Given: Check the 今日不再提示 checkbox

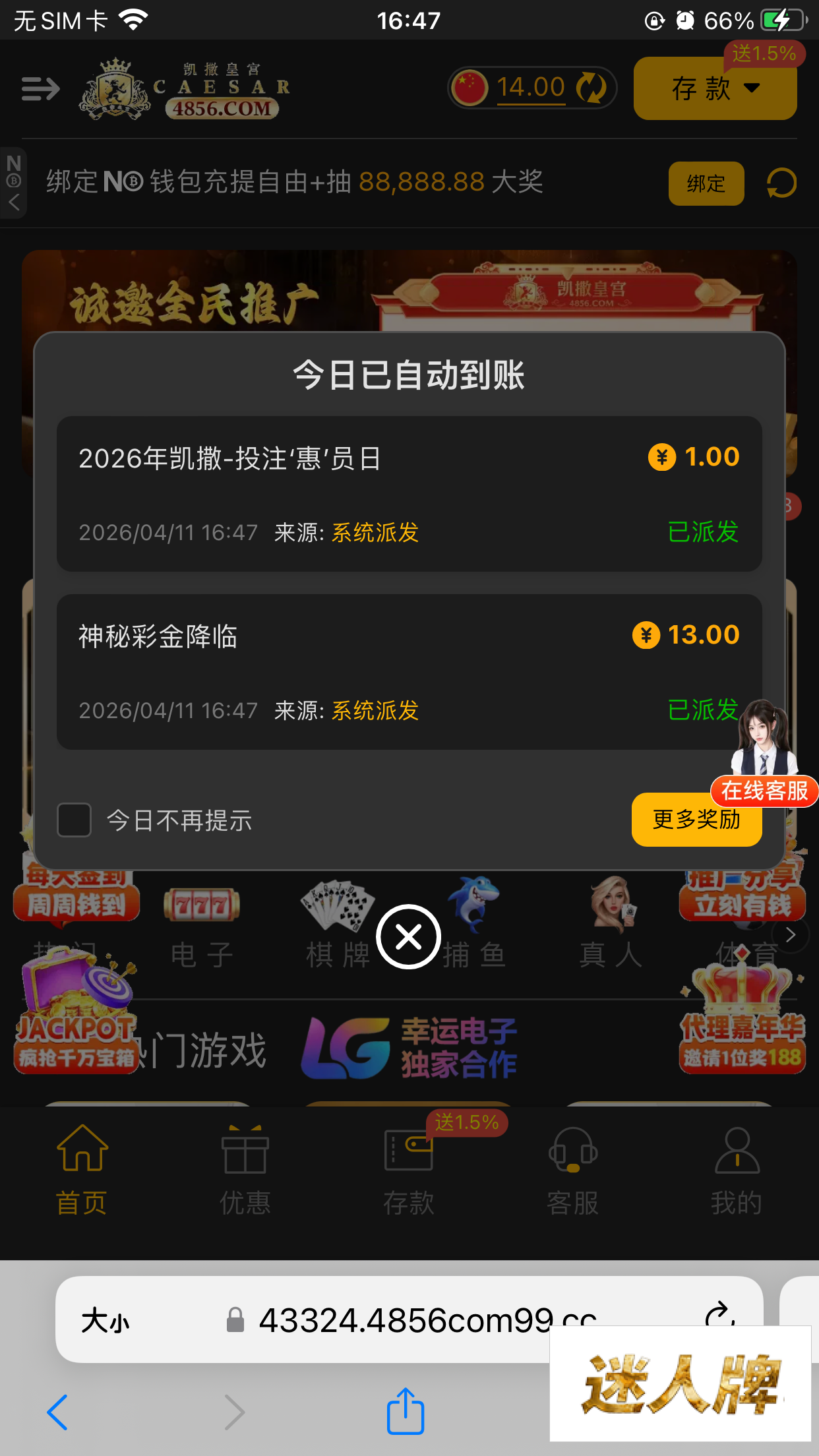Looking at the screenshot, I should (74, 820).
